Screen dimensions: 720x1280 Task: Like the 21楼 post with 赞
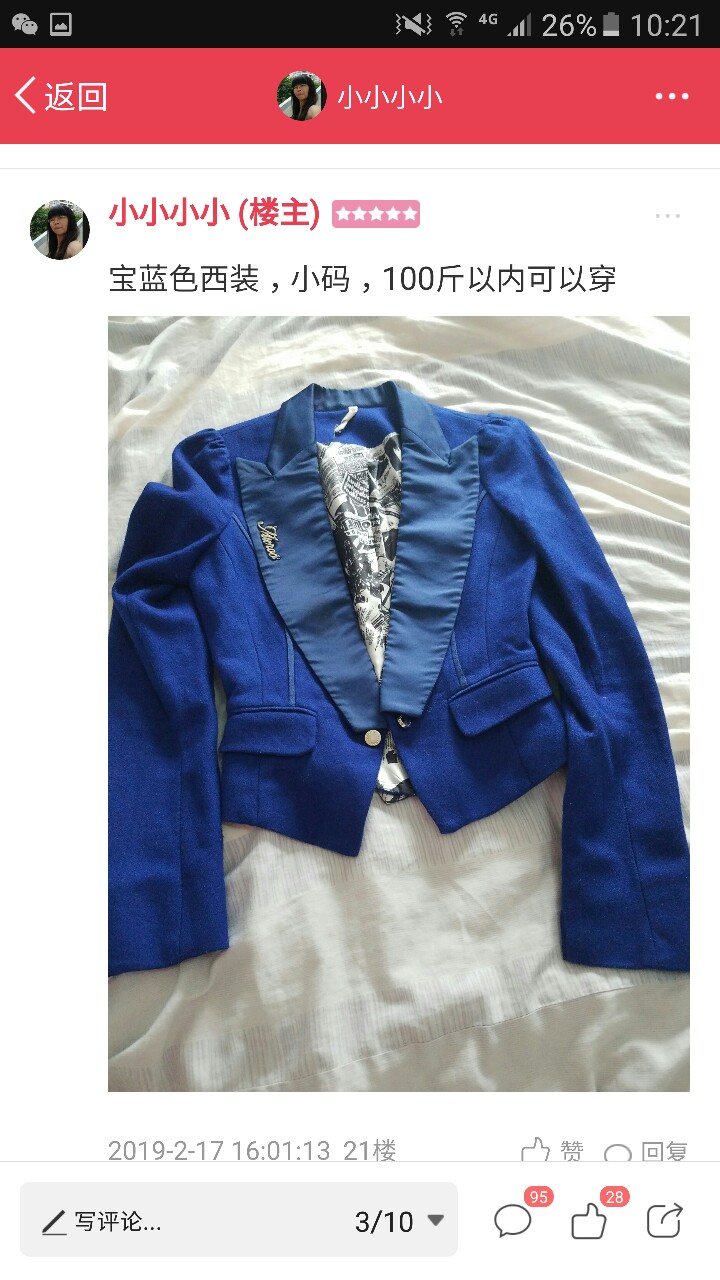(552, 1150)
